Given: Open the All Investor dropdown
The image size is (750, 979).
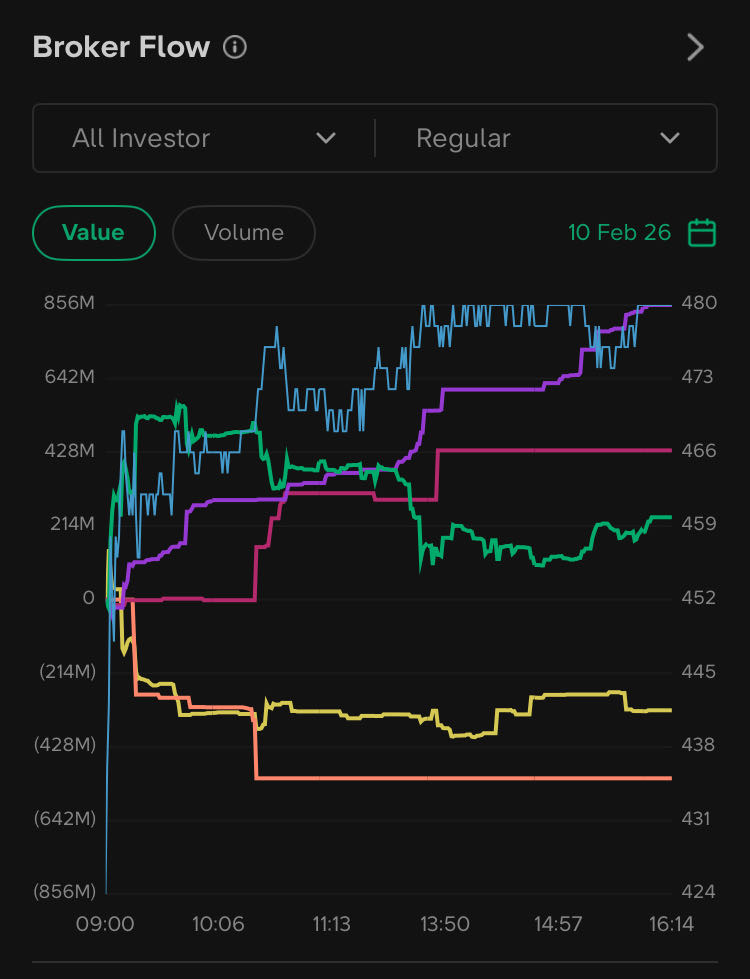Looking at the screenshot, I should pos(204,138).
